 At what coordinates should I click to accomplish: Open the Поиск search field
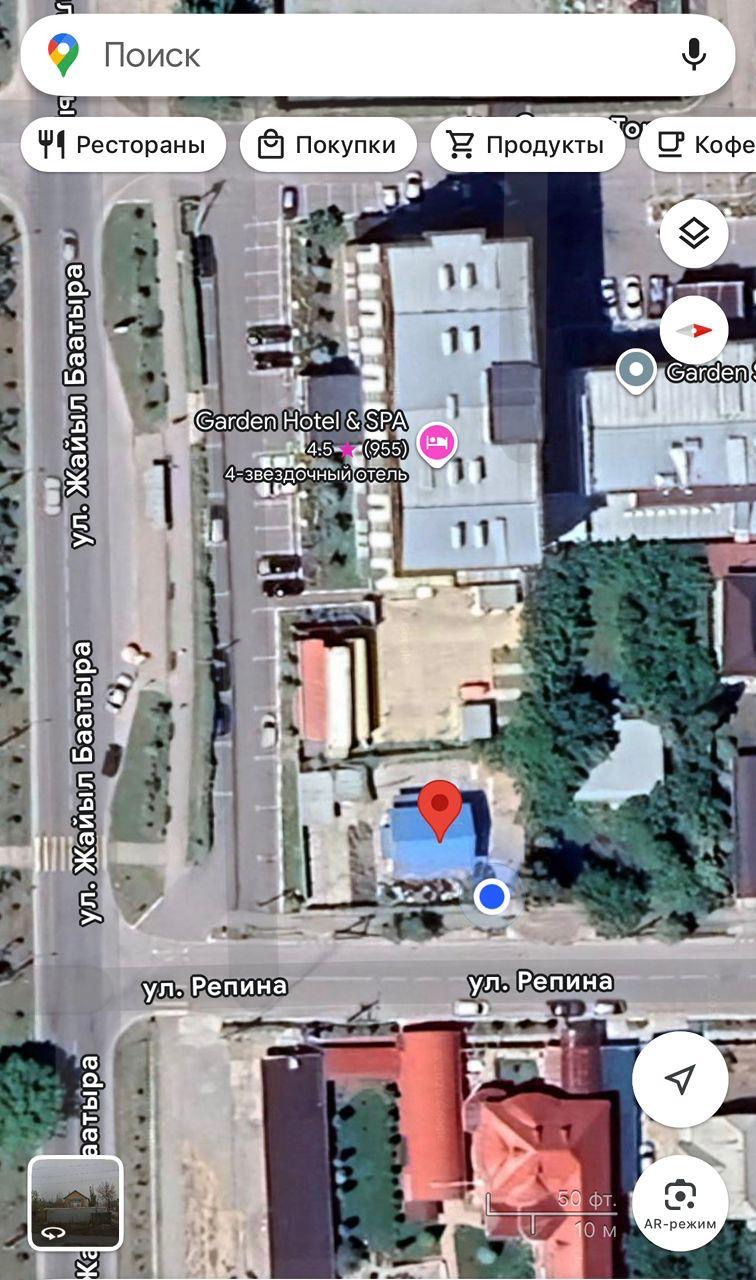point(377,55)
